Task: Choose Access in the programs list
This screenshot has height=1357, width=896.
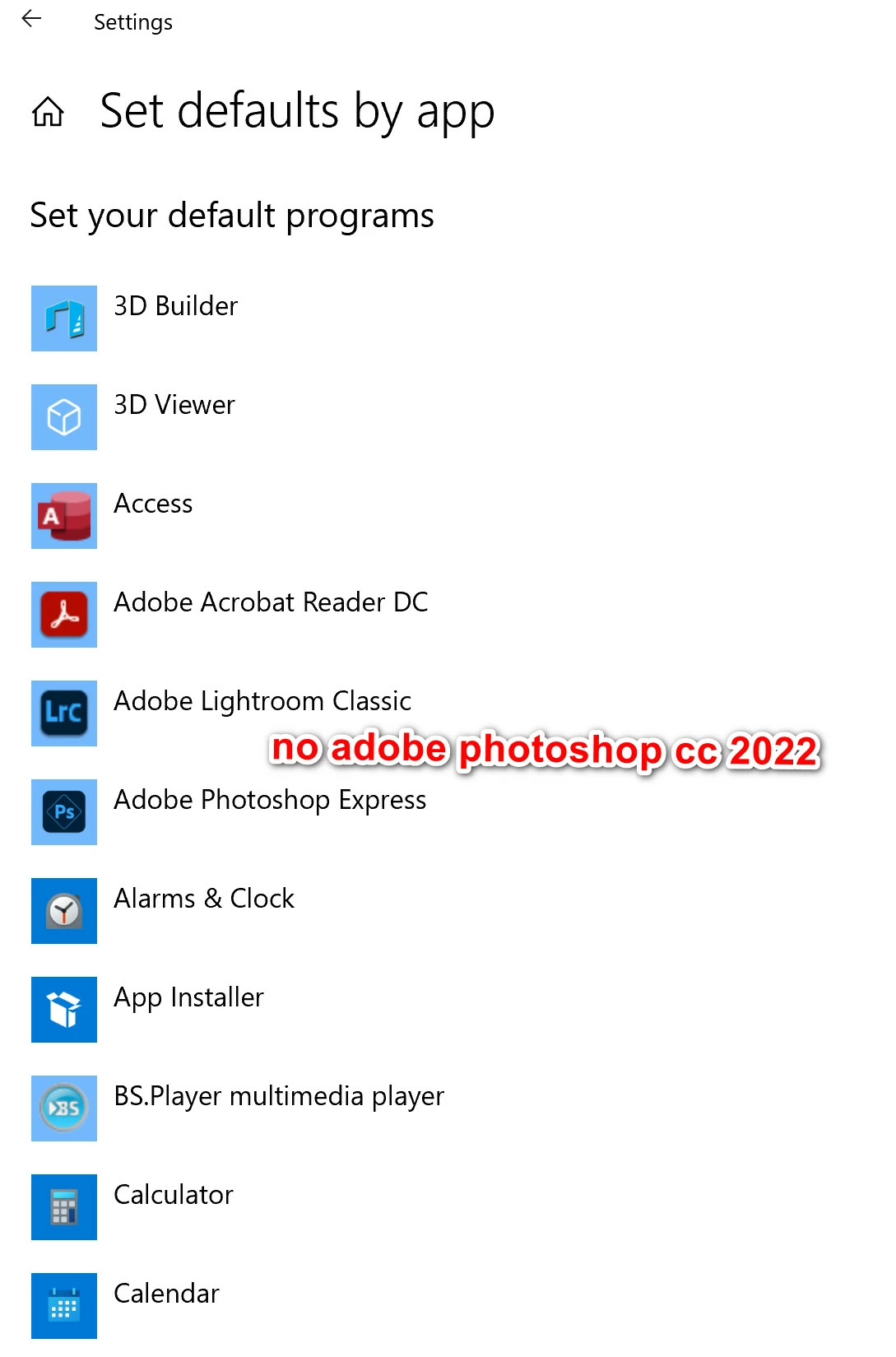Action: click(153, 504)
